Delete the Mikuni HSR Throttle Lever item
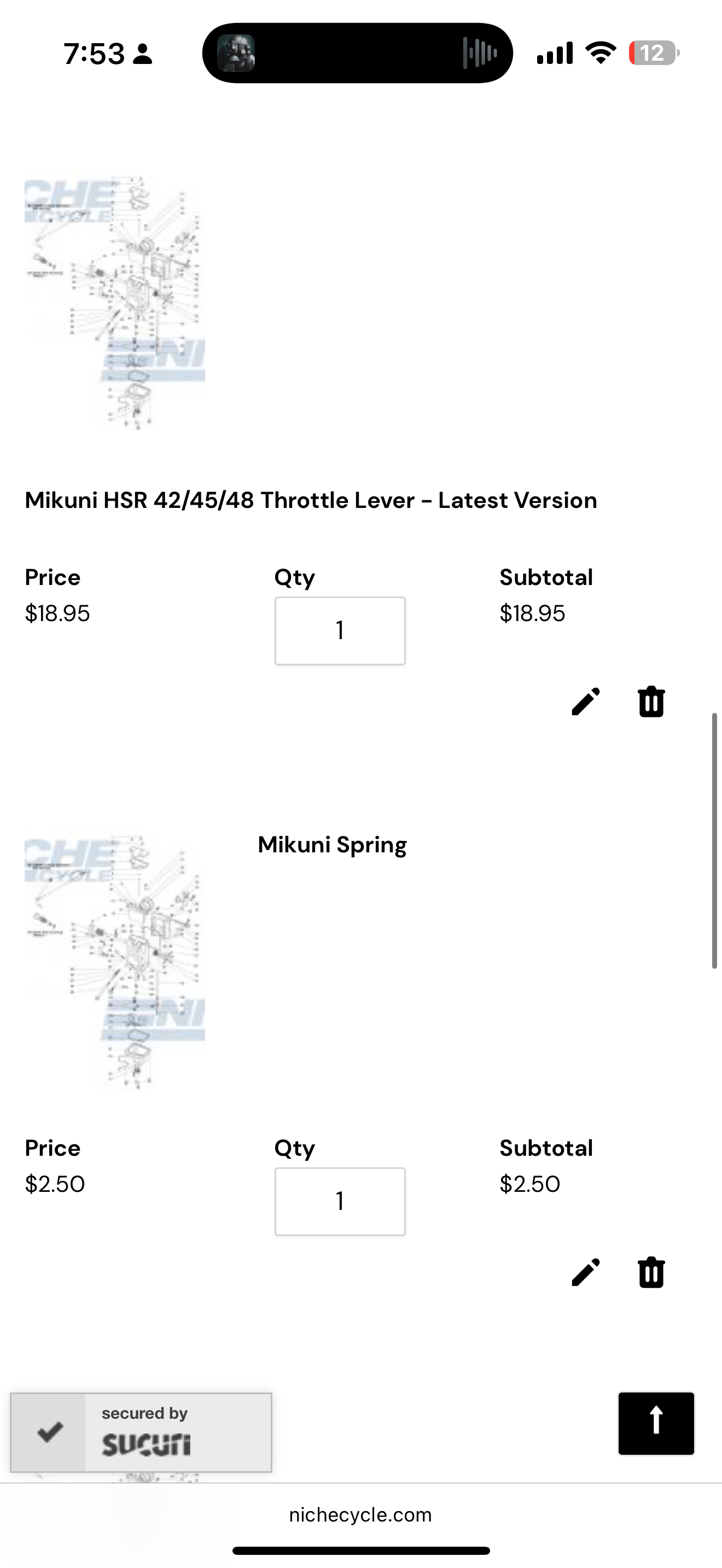The height and width of the screenshot is (1568, 722). pyautogui.click(x=651, y=702)
